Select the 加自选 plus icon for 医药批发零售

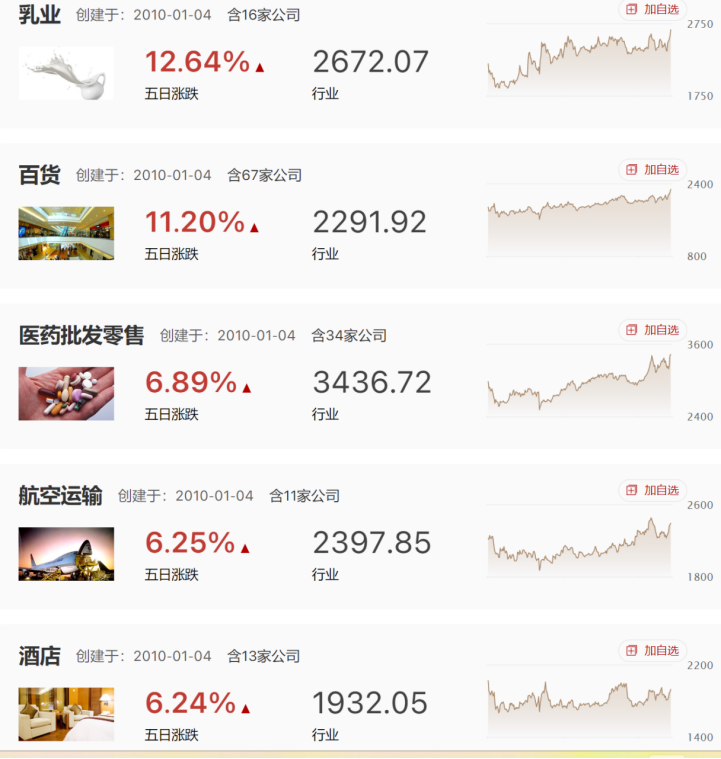pos(630,328)
